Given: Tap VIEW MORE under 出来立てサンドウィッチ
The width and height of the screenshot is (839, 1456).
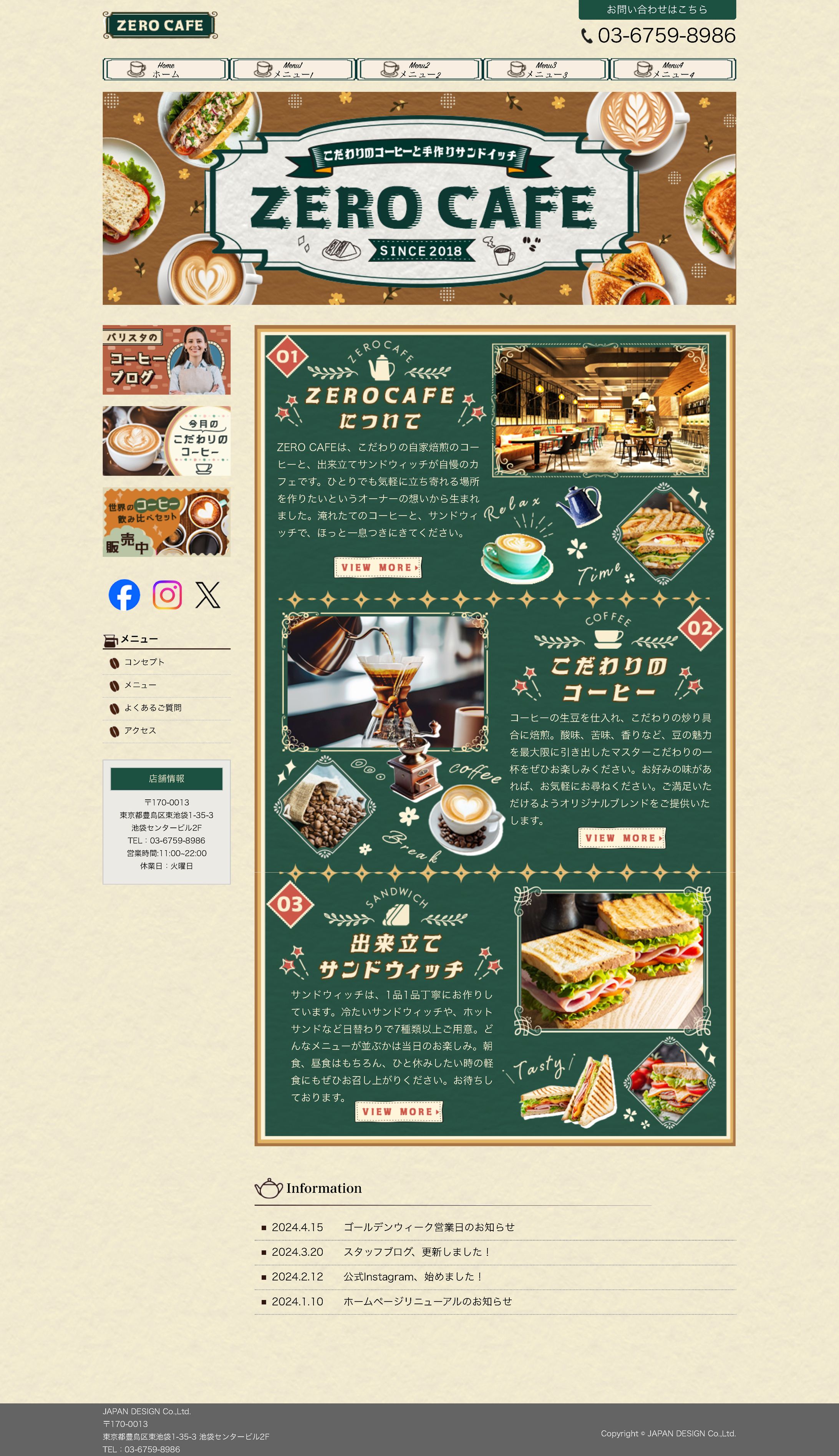Looking at the screenshot, I should [399, 1111].
